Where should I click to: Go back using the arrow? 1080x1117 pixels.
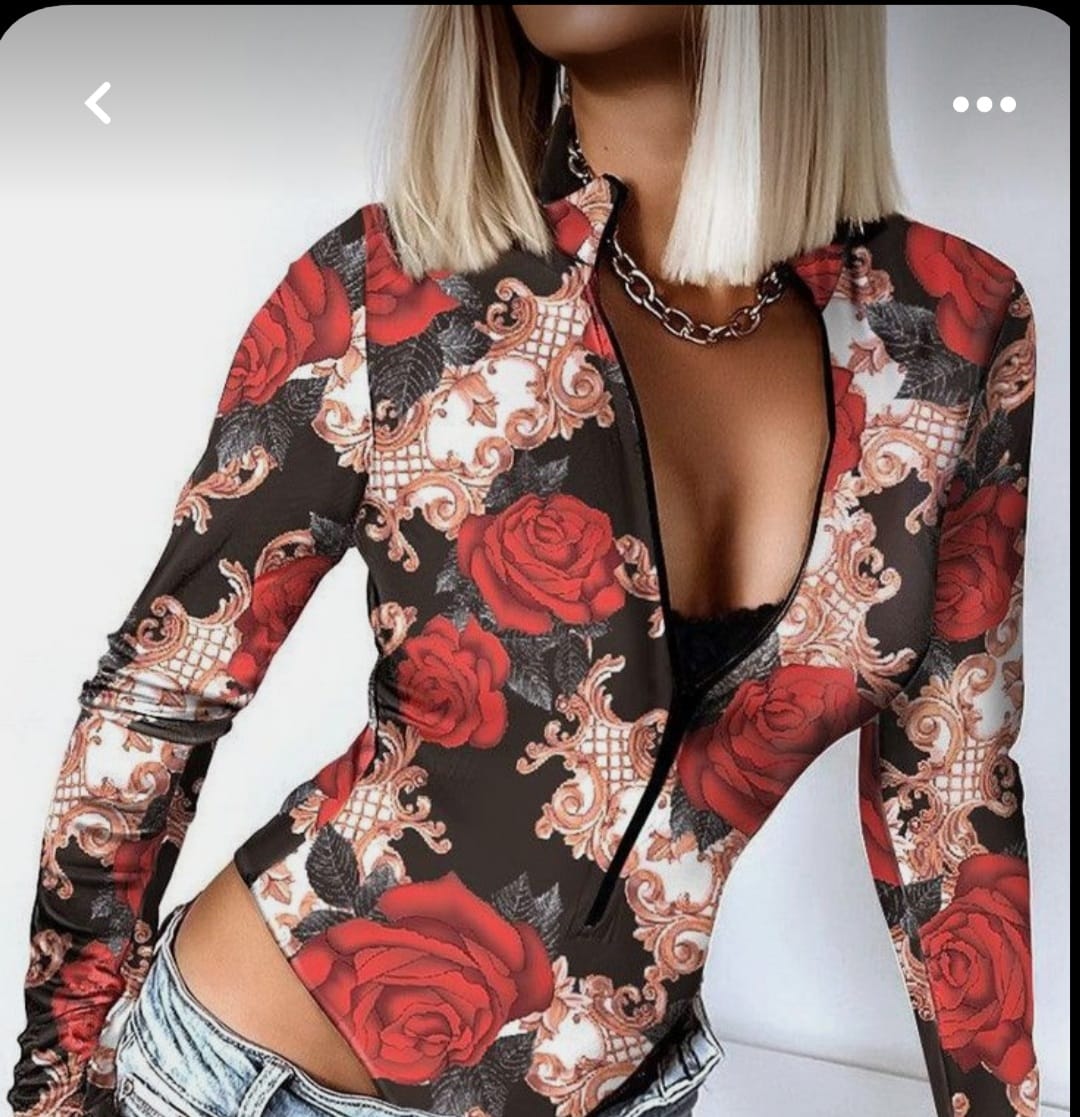click(x=97, y=103)
